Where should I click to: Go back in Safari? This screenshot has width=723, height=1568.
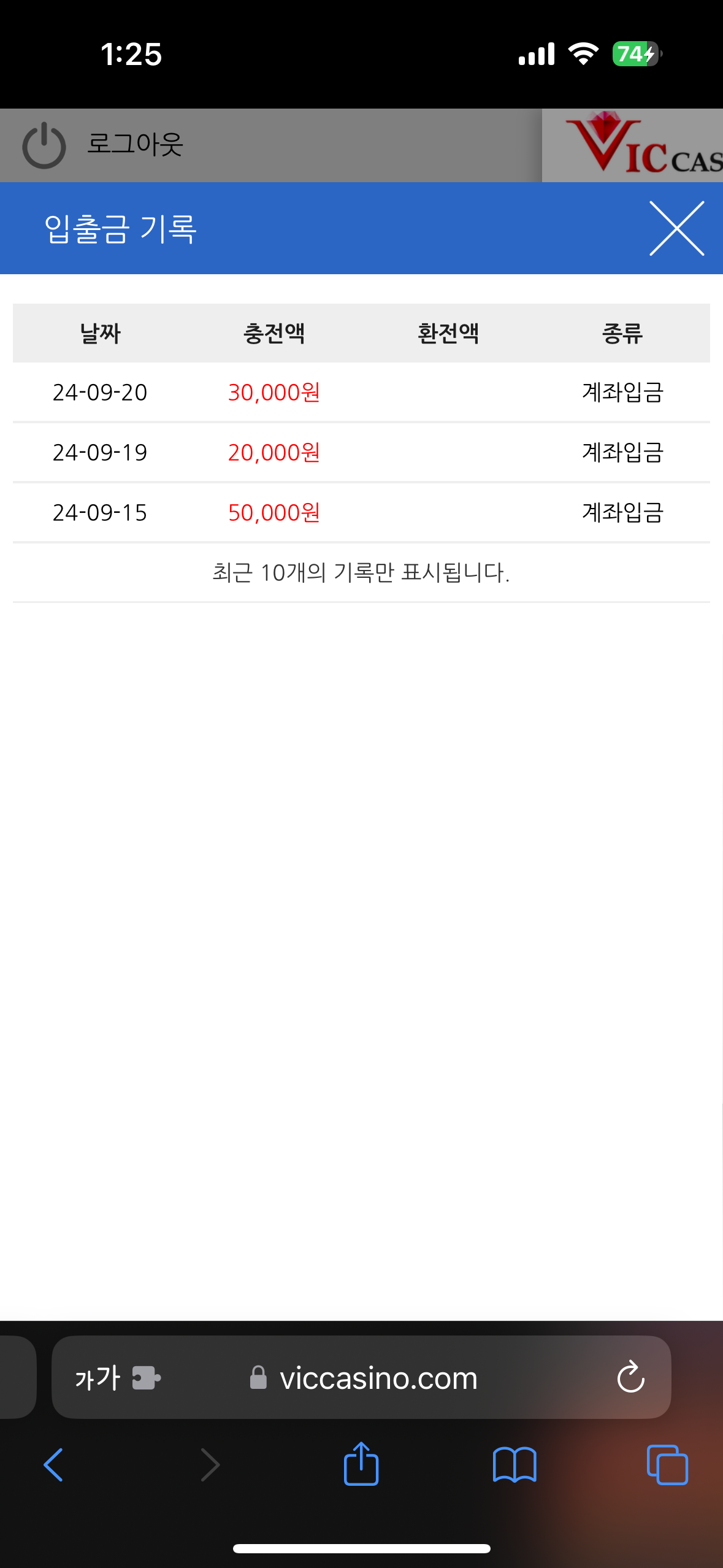[53, 1465]
